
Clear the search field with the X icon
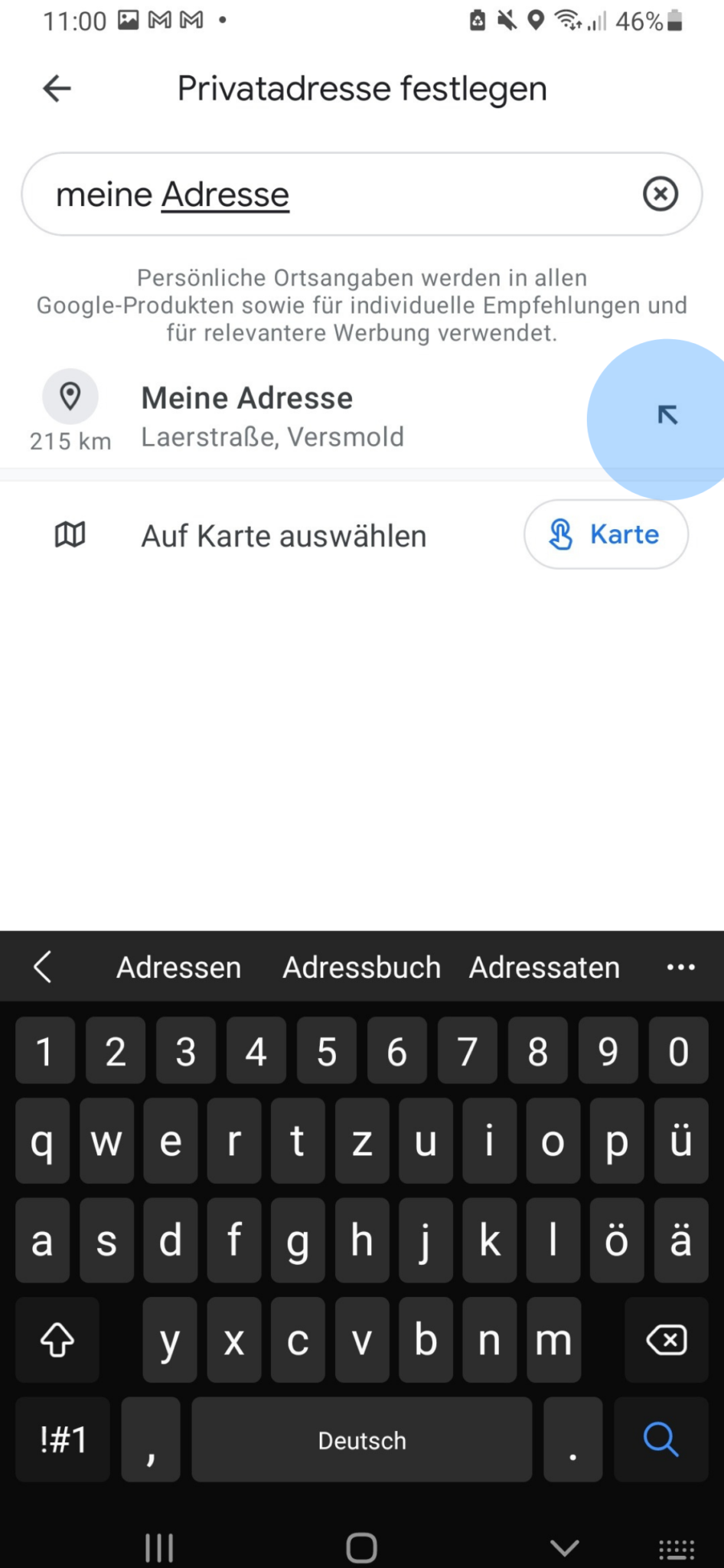(660, 194)
